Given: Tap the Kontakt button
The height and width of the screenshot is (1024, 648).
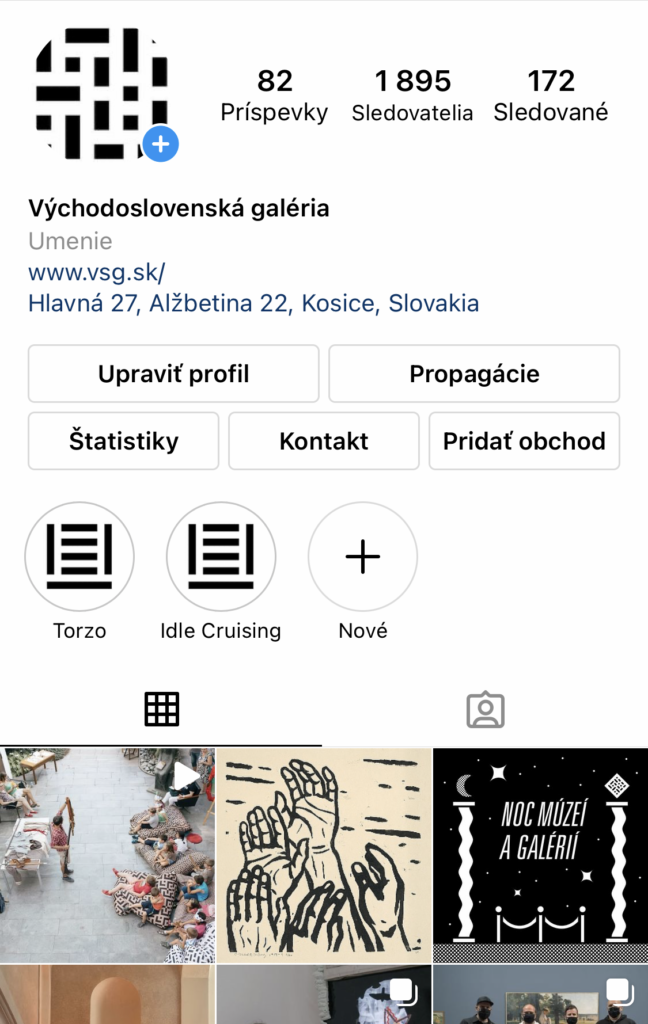Looking at the screenshot, I should [324, 441].
